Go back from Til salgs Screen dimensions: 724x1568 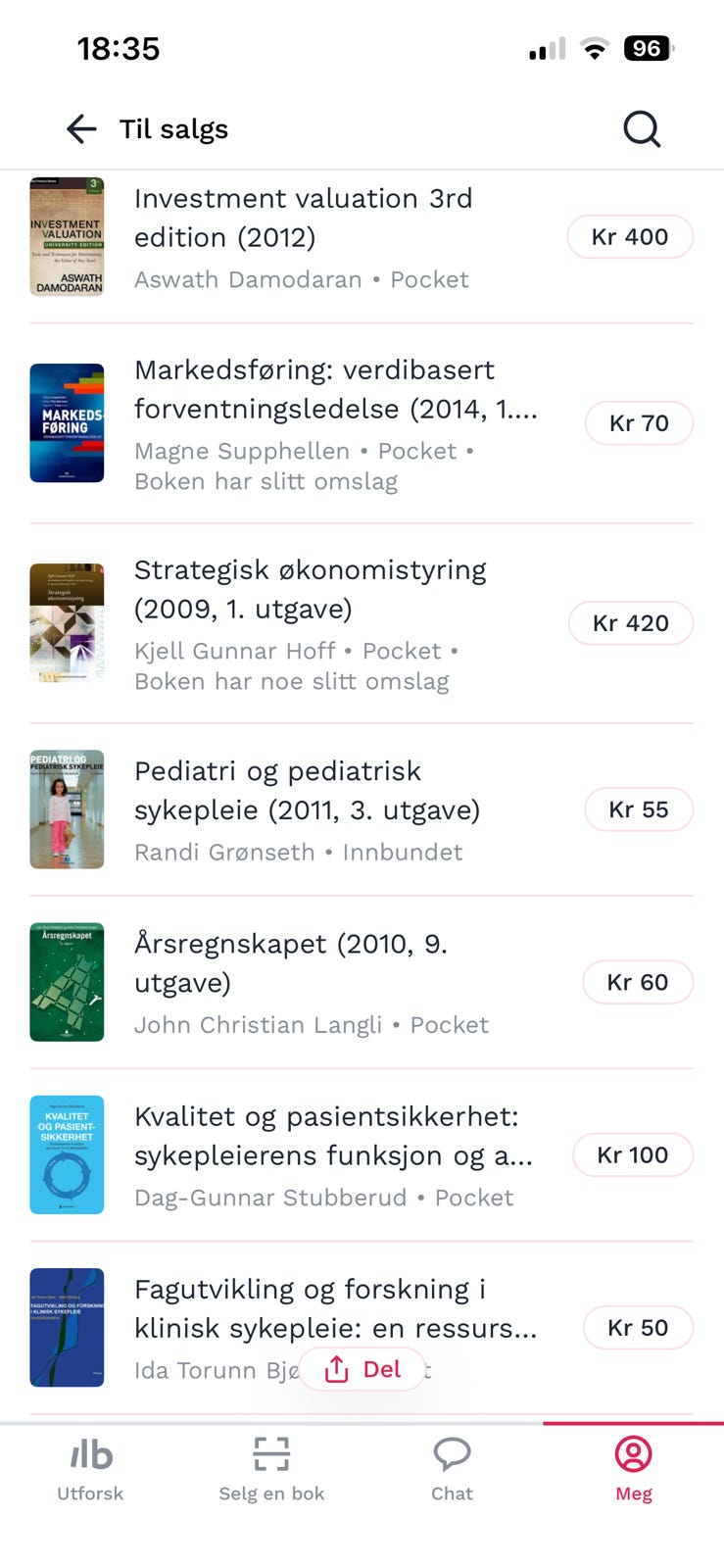pos(81,128)
